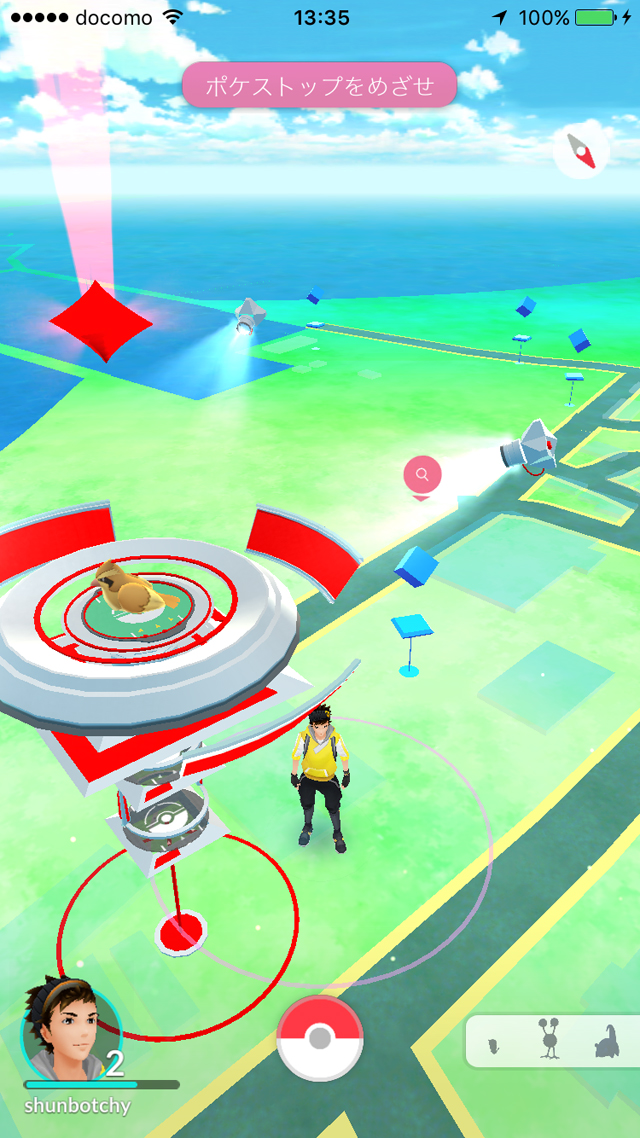Tap the compass to reorient the map
This screenshot has height=1138, width=640.
581,151
